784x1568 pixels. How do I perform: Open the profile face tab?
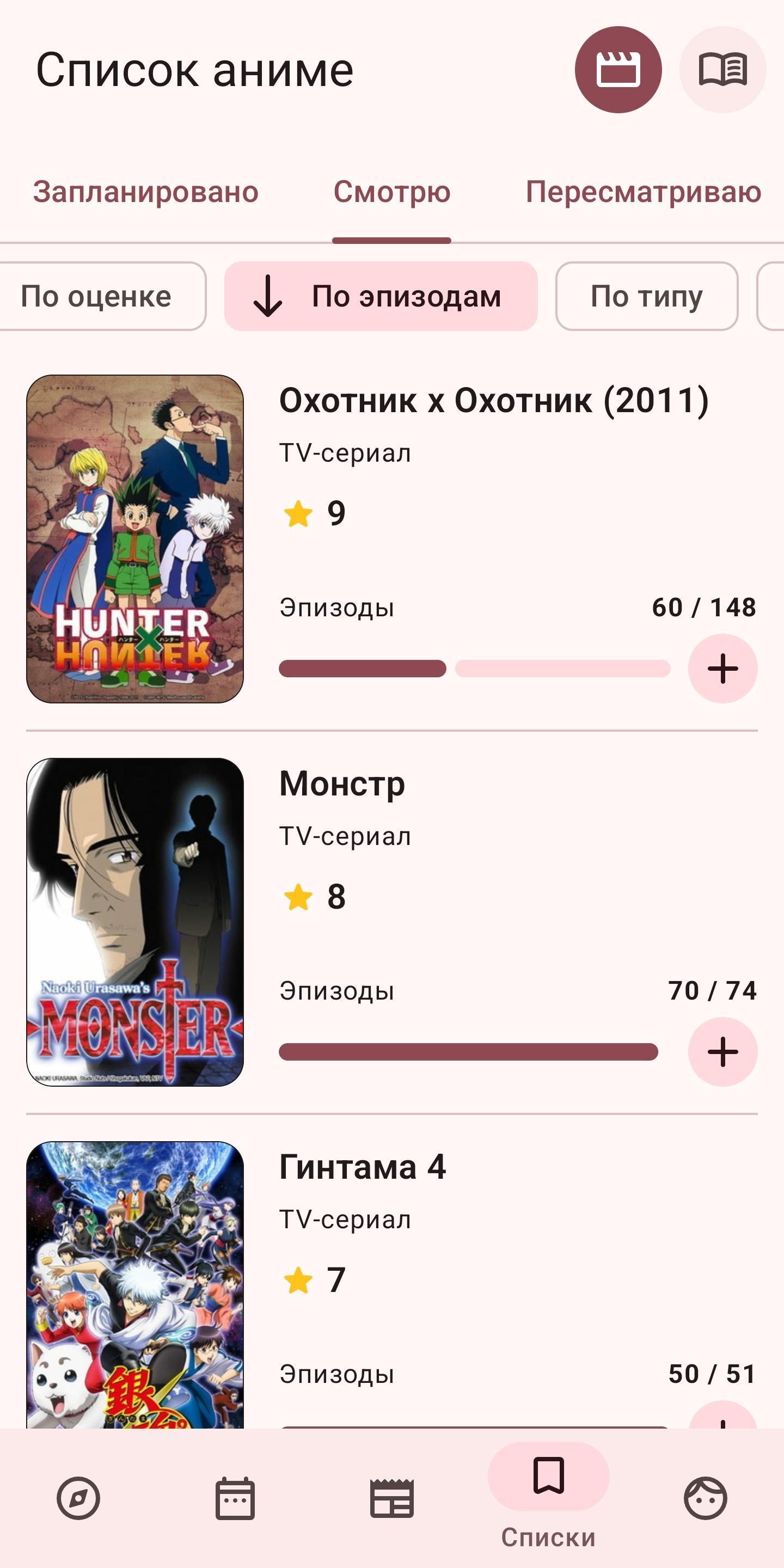(705, 1498)
